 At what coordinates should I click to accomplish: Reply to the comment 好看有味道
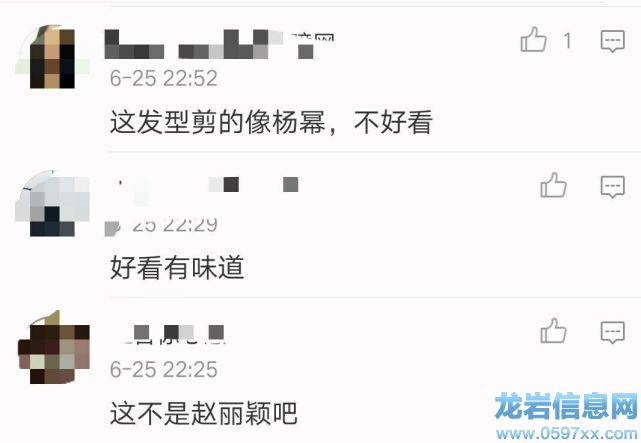pyautogui.click(x=612, y=186)
